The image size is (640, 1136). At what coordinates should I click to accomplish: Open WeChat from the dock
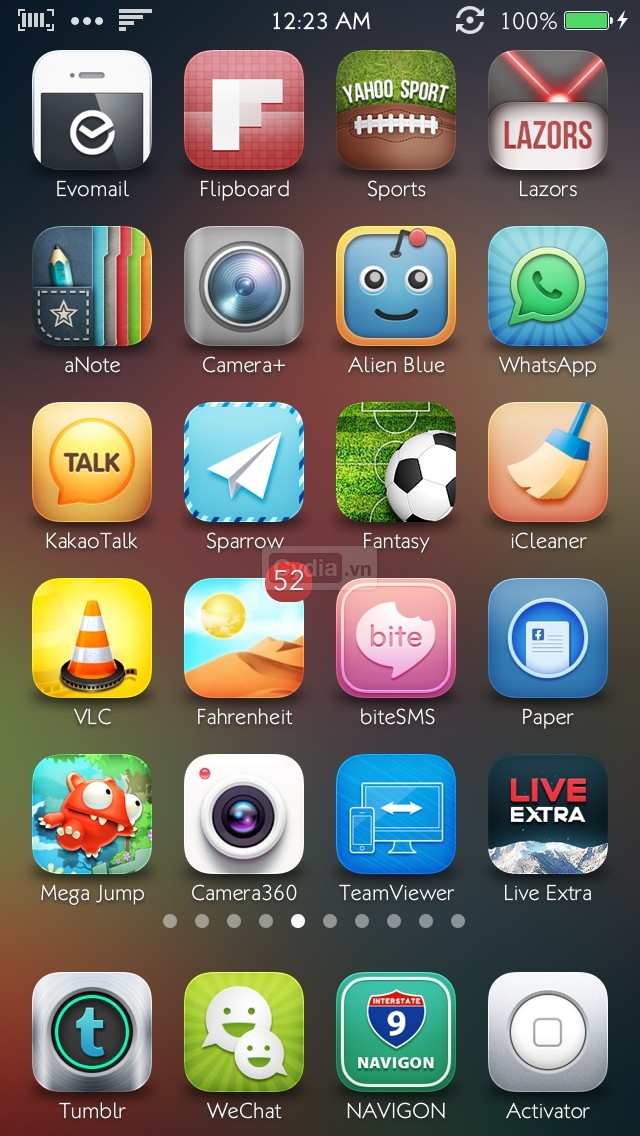(244, 1032)
